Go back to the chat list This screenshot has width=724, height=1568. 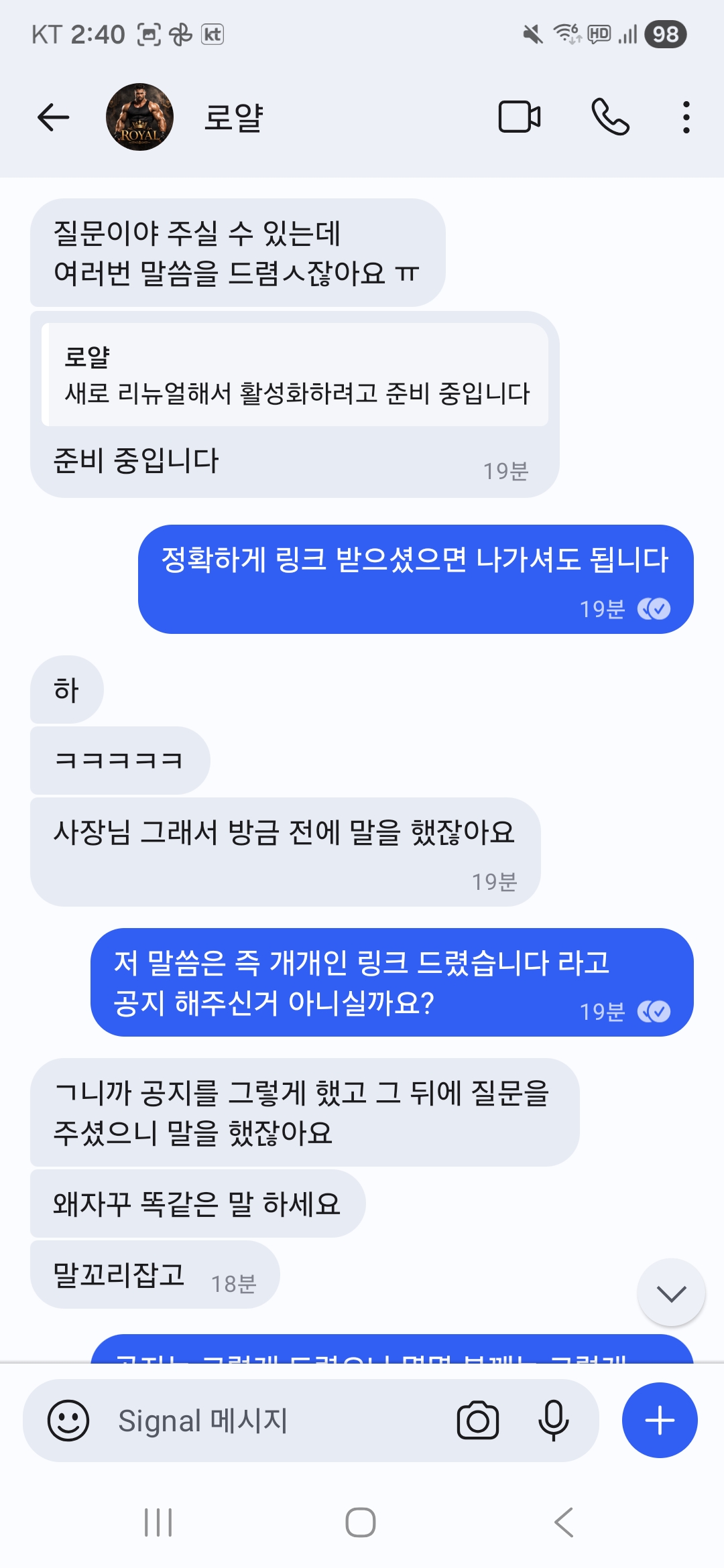pos(54,118)
